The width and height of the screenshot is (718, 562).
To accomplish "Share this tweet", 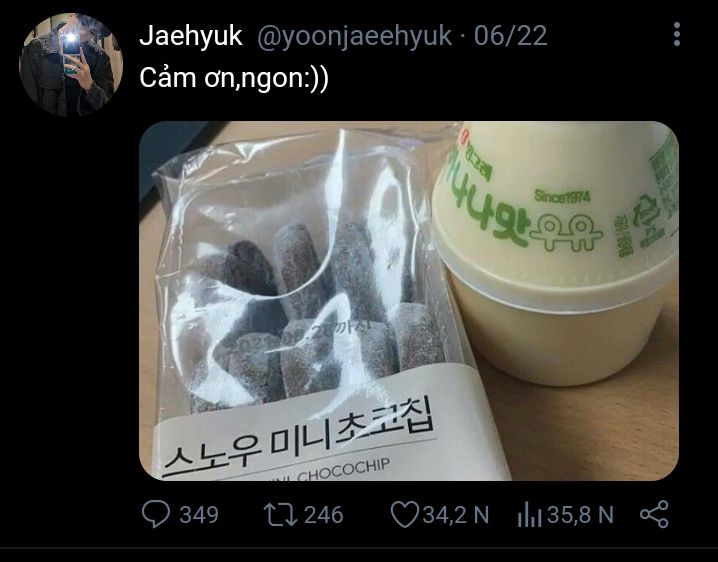I will 652,514.
